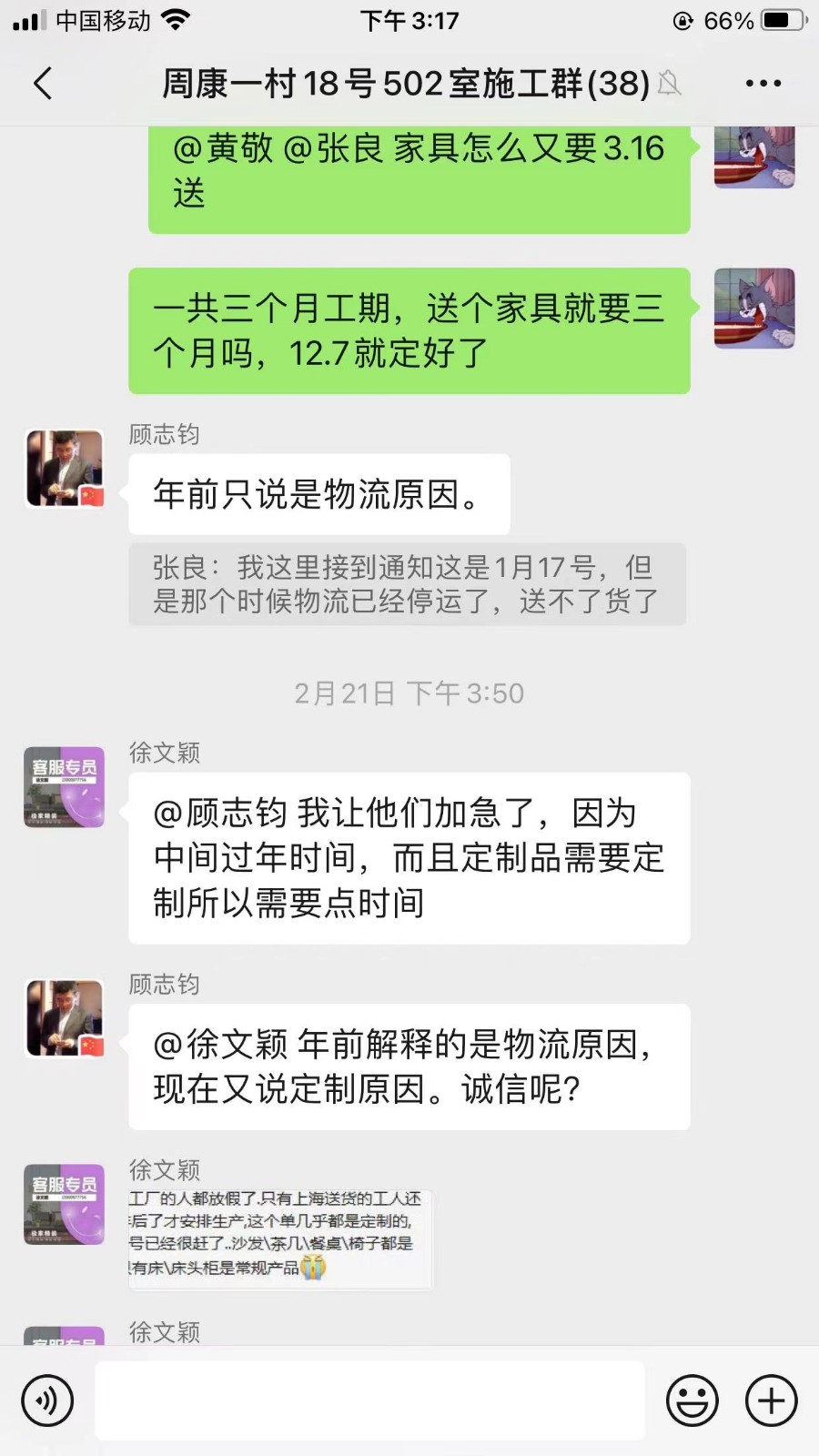The image size is (819, 1456).
Task: Focus the message text field
Action: 369,1400
